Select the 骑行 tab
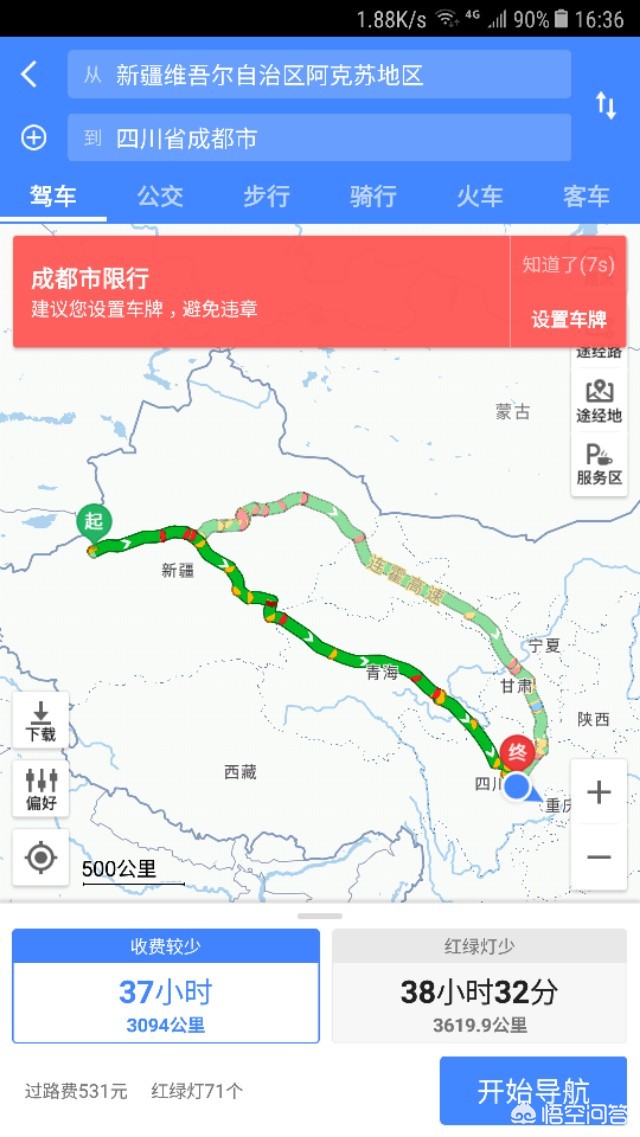The image size is (640, 1137). click(373, 196)
